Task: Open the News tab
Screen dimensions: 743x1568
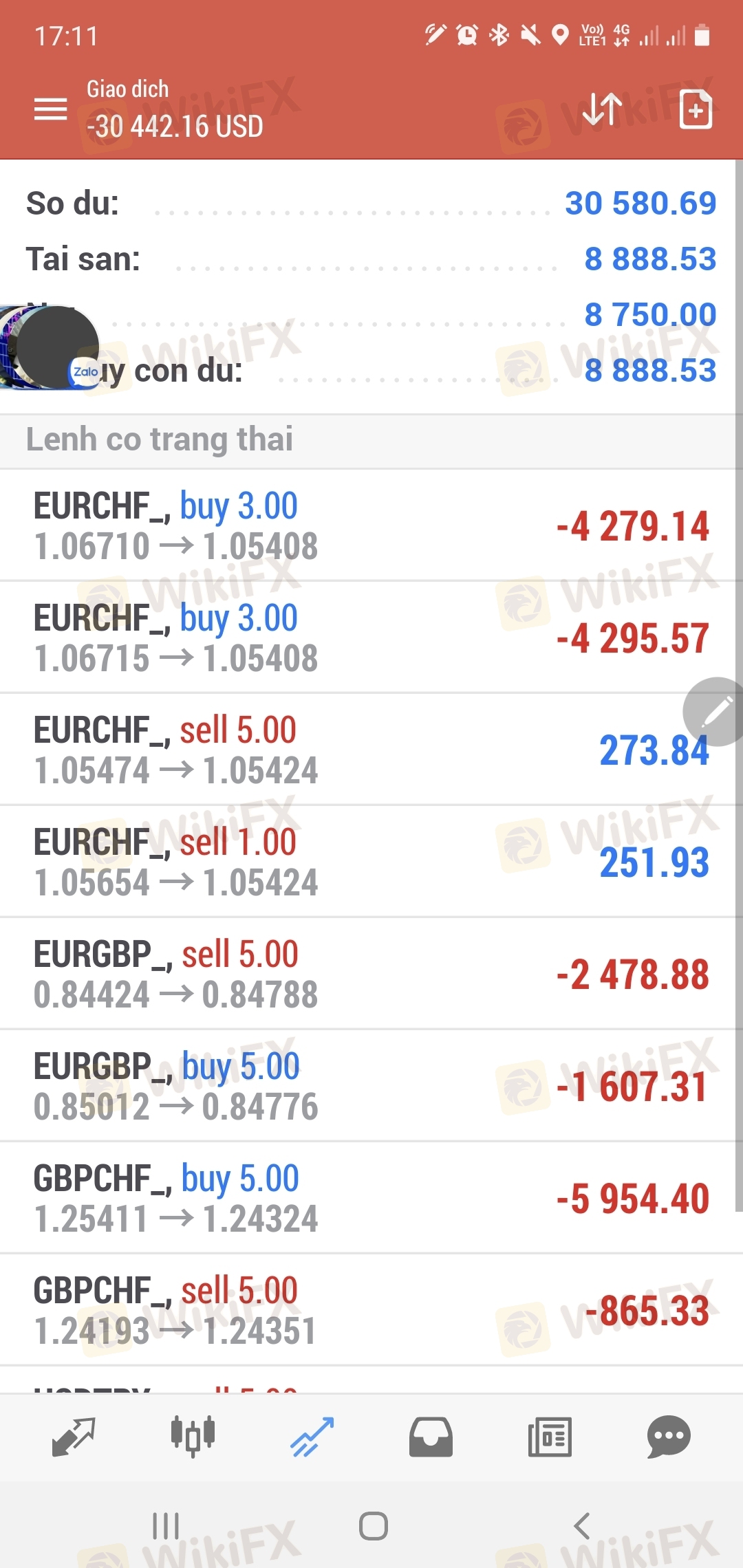Action: [550, 1437]
